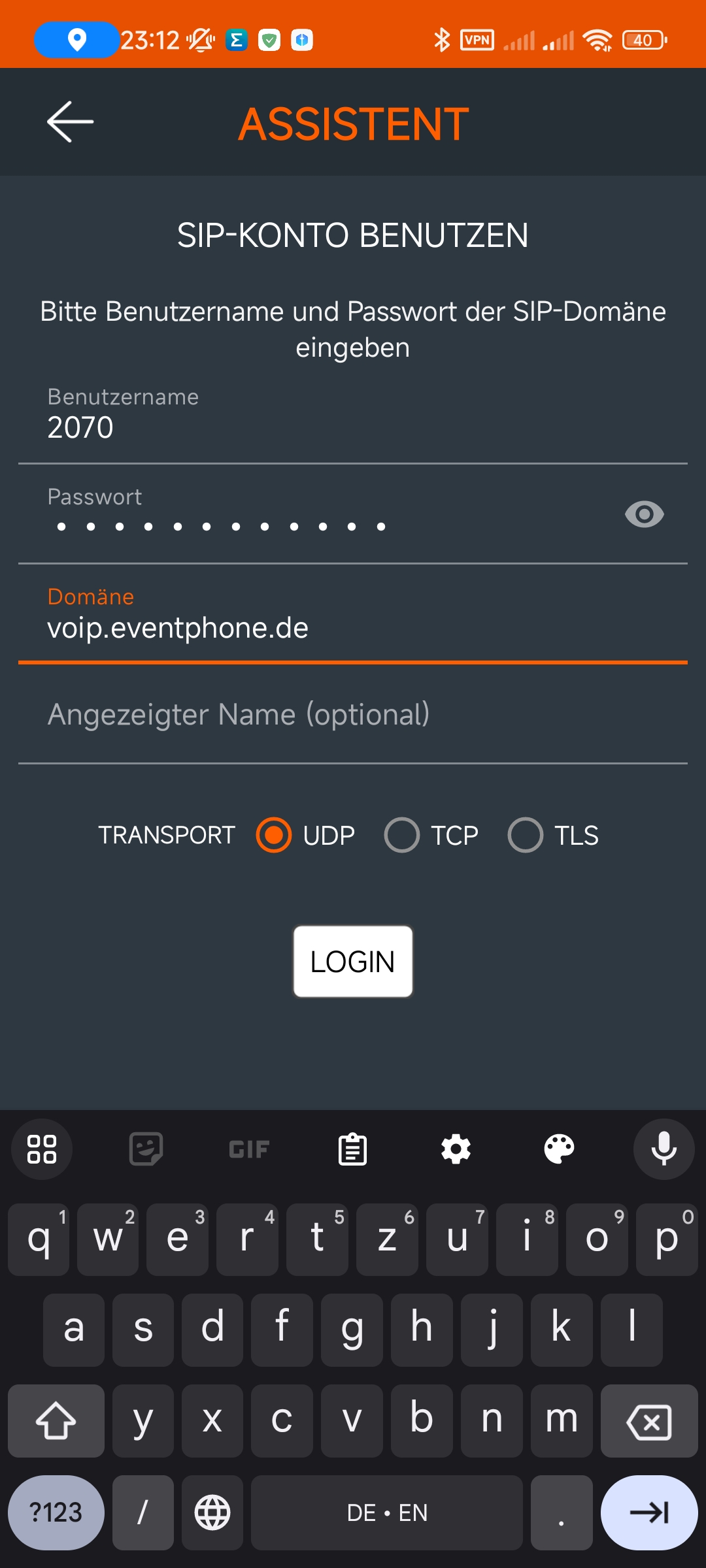Open the keyboard clipboard
706x1568 pixels.
tap(352, 1149)
